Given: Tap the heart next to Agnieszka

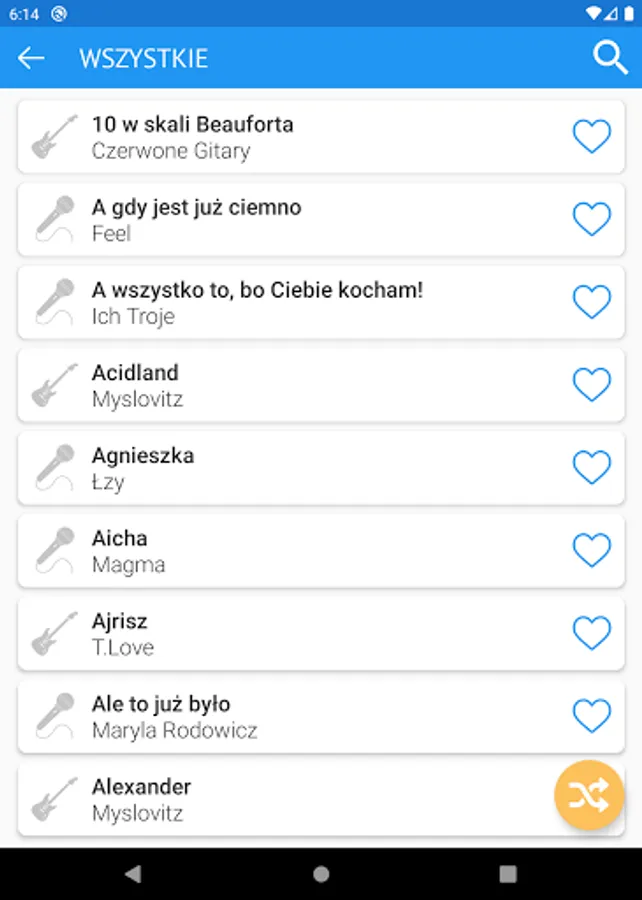Looking at the screenshot, I should 591,467.
